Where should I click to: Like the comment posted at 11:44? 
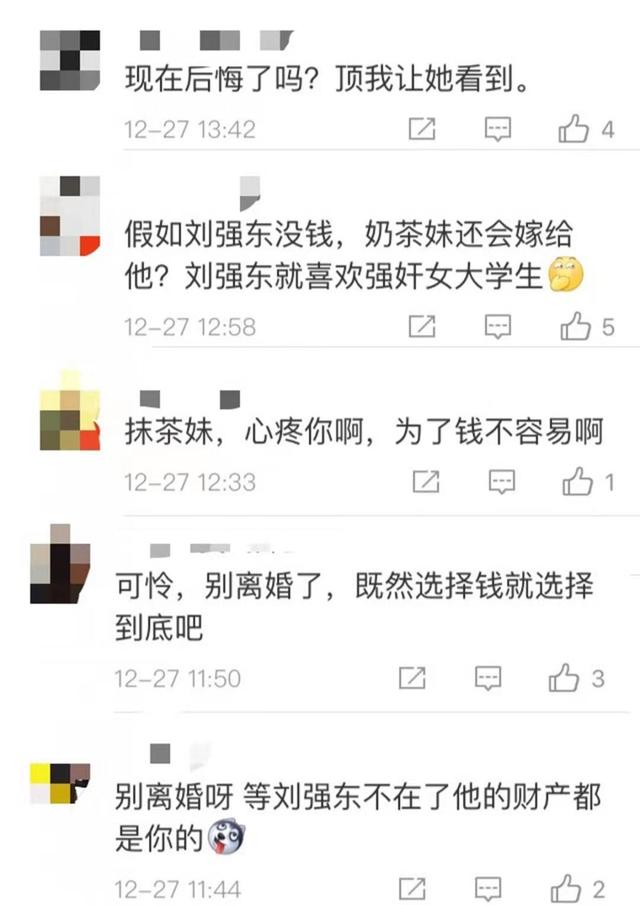566,887
